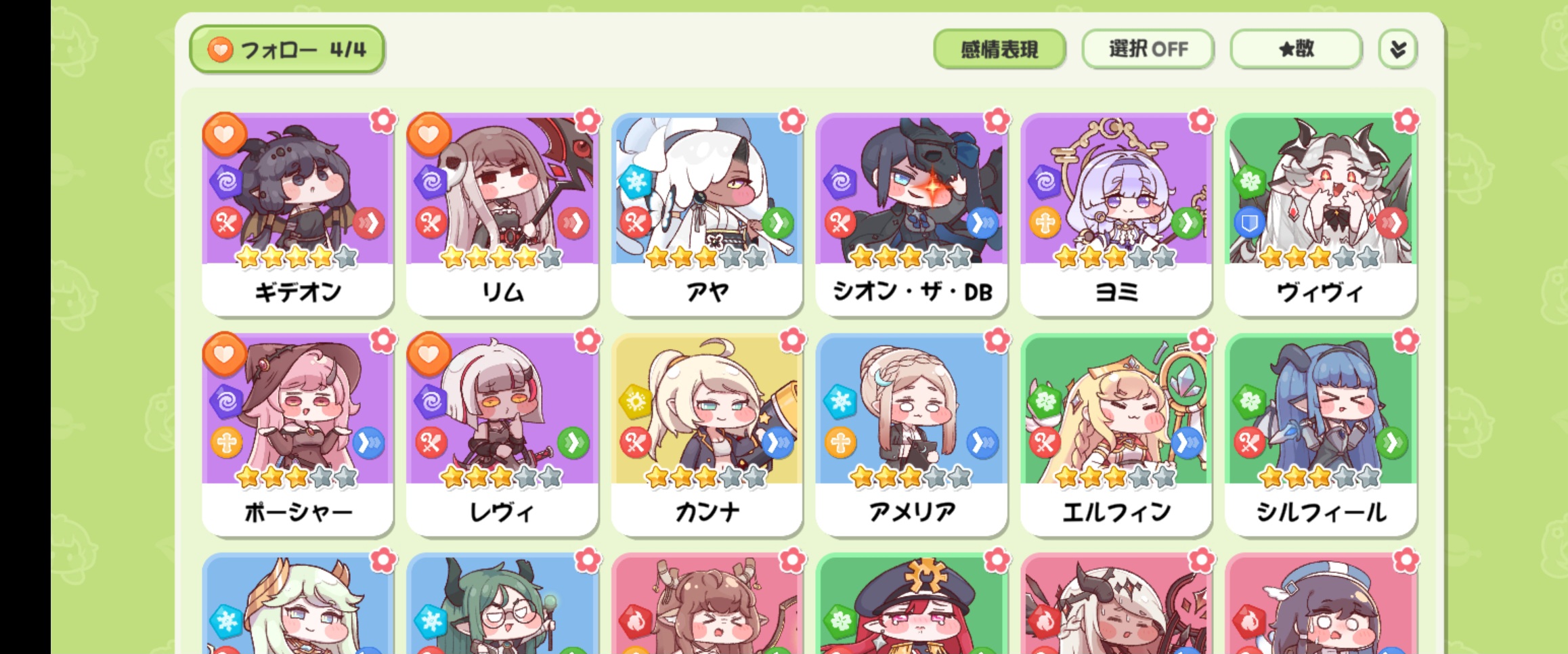Tap the 感情表現 button
The image size is (1568, 654).
click(999, 49)
